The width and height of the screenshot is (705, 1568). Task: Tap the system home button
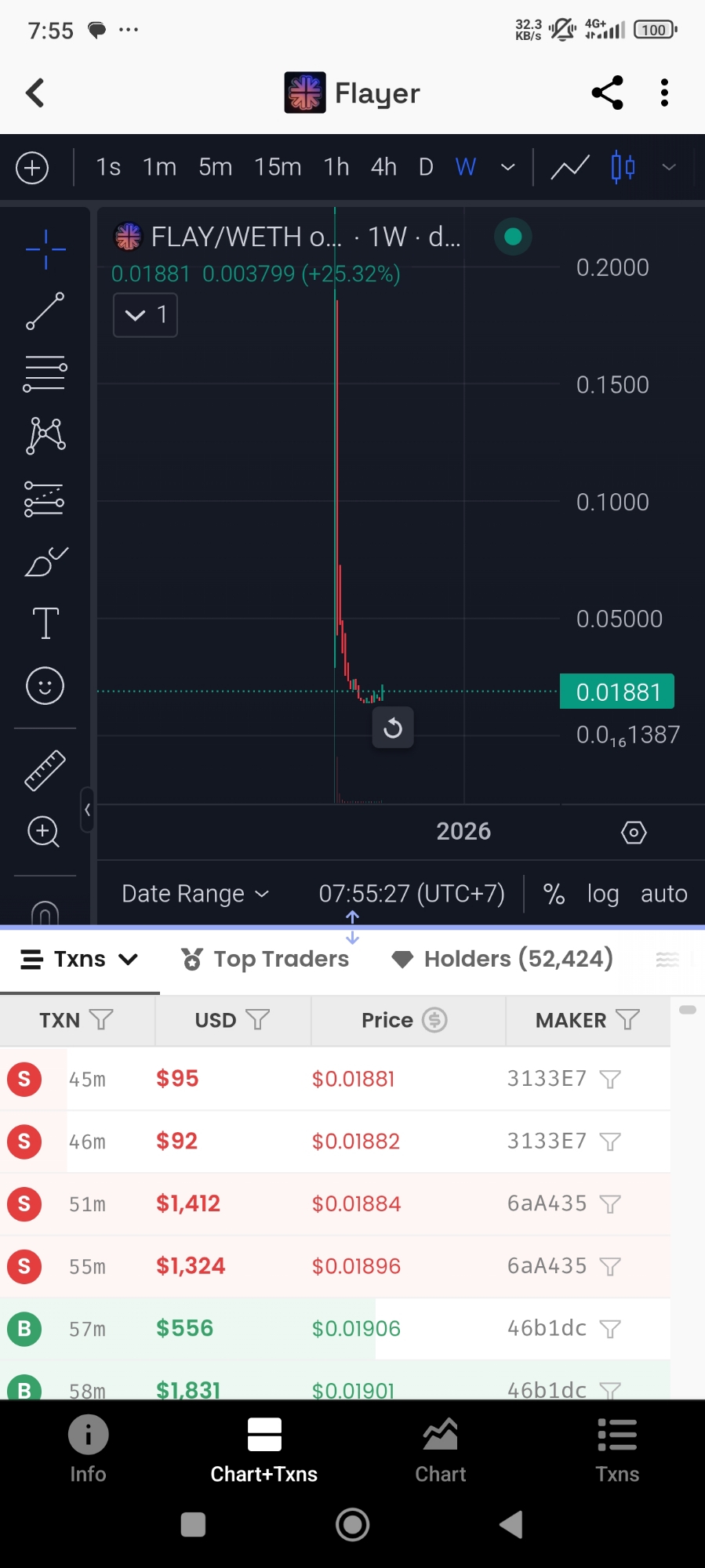(352, 1525)
